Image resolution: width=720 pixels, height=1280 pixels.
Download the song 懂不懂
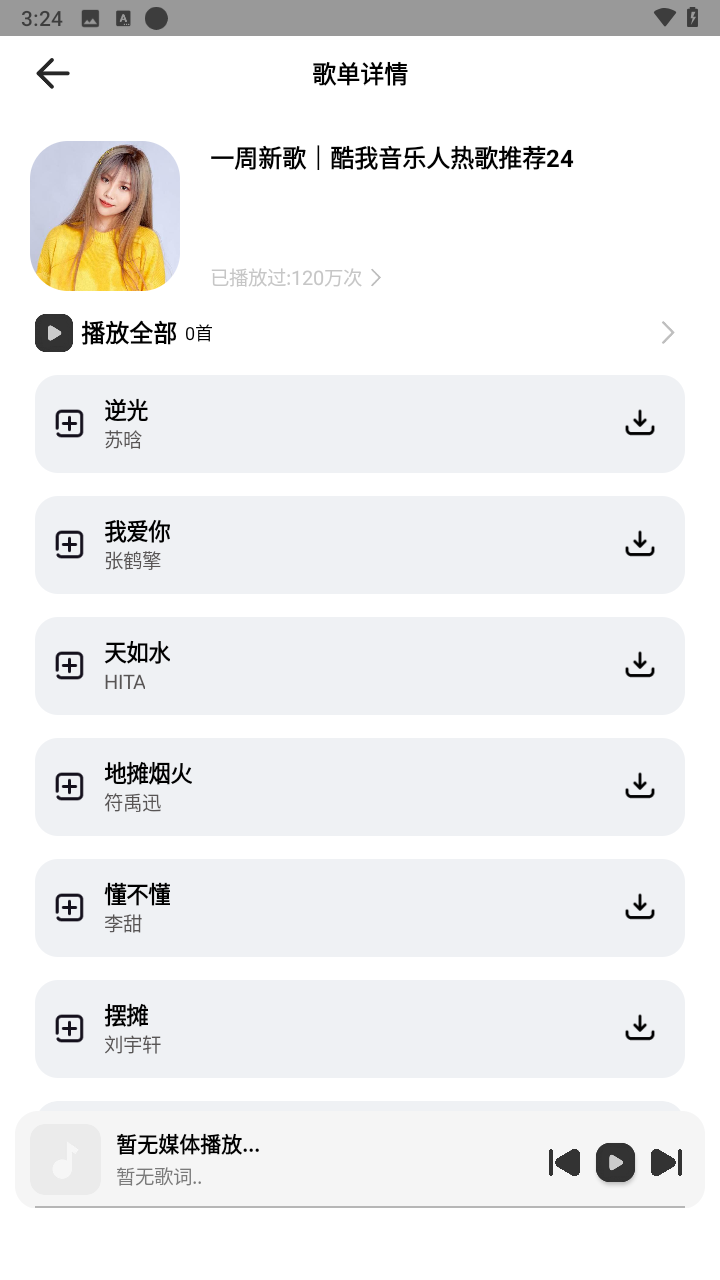pyautogui.click(x=639, y=907)
